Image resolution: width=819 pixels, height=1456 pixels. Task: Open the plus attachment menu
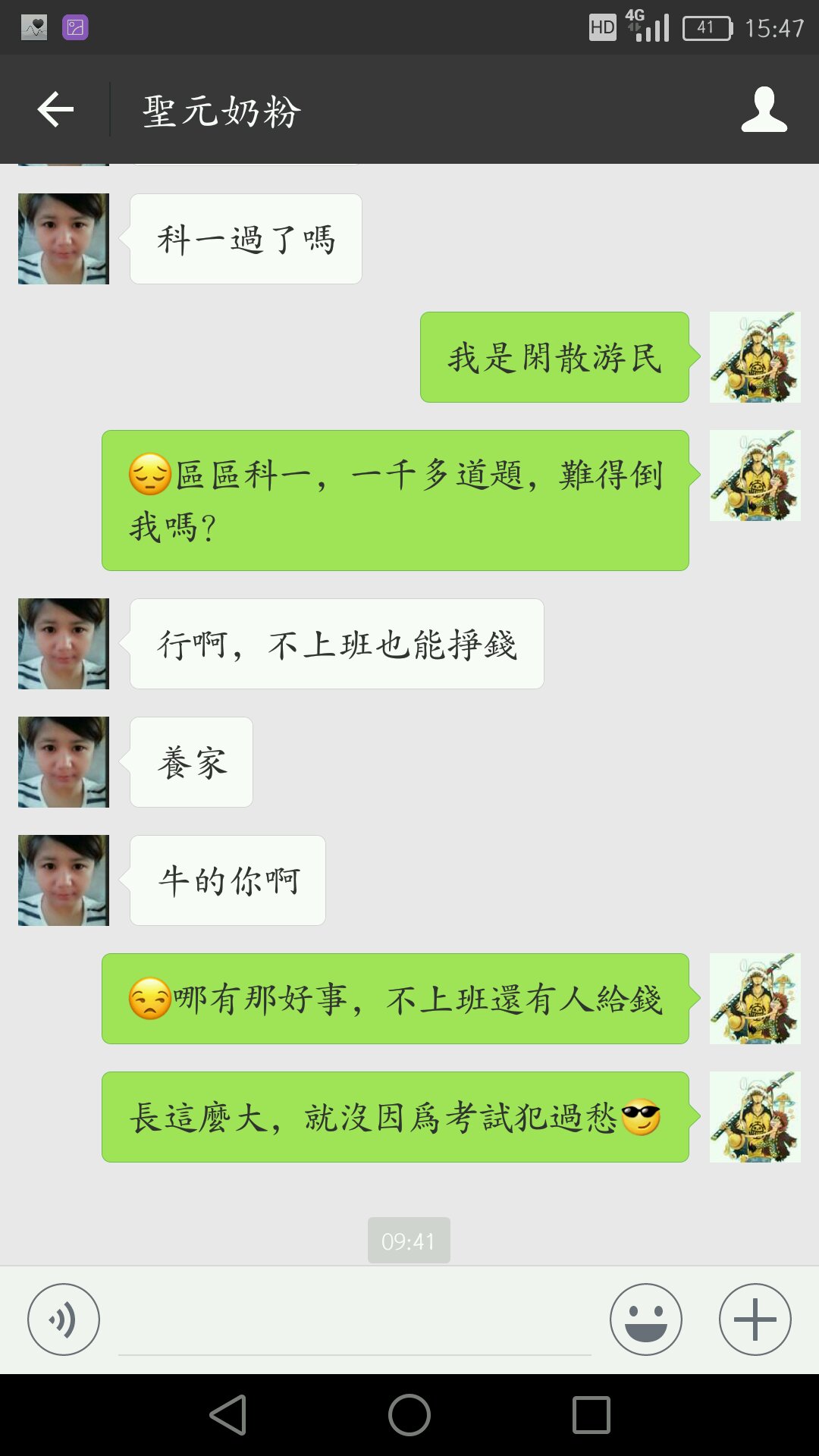tap(755, 1319)
